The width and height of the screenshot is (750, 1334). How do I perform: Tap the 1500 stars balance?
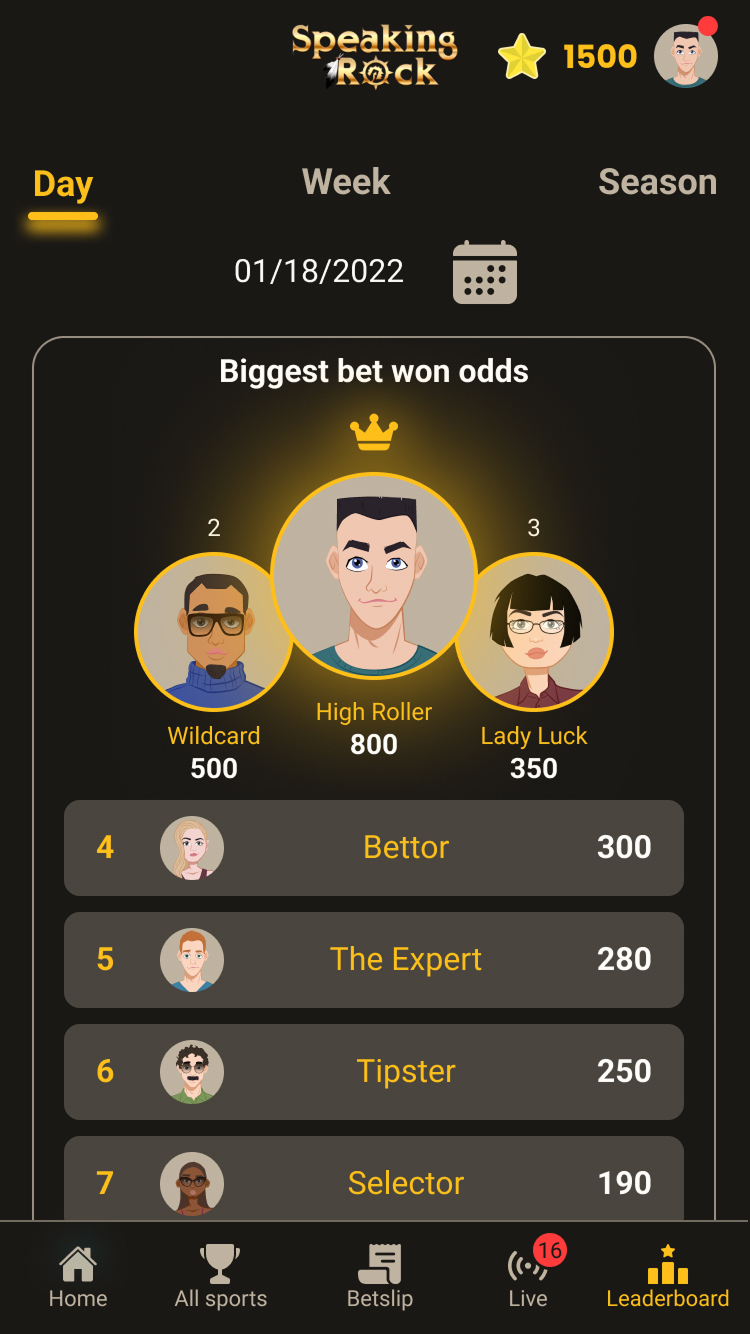(x=568, y=57)
